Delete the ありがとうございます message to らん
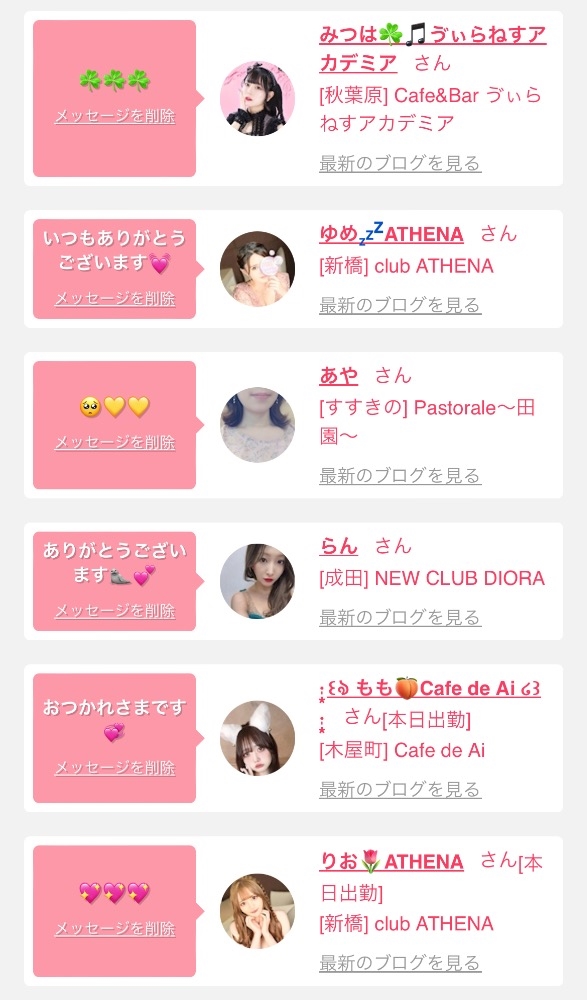The image size is (587, 1000). pos(115,611)
